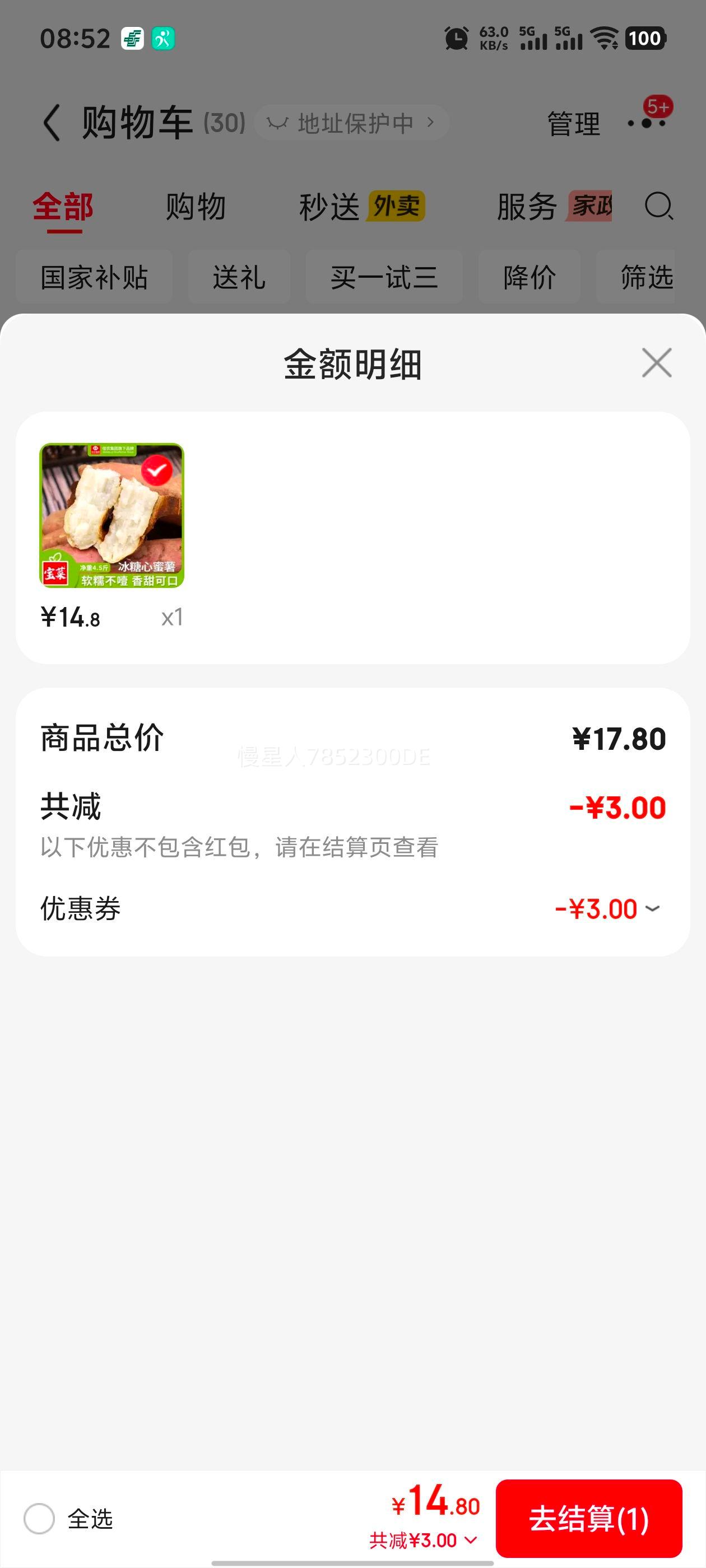
Task: Switch to the 秒送 外卖 tab
Action: pos(360,206)
